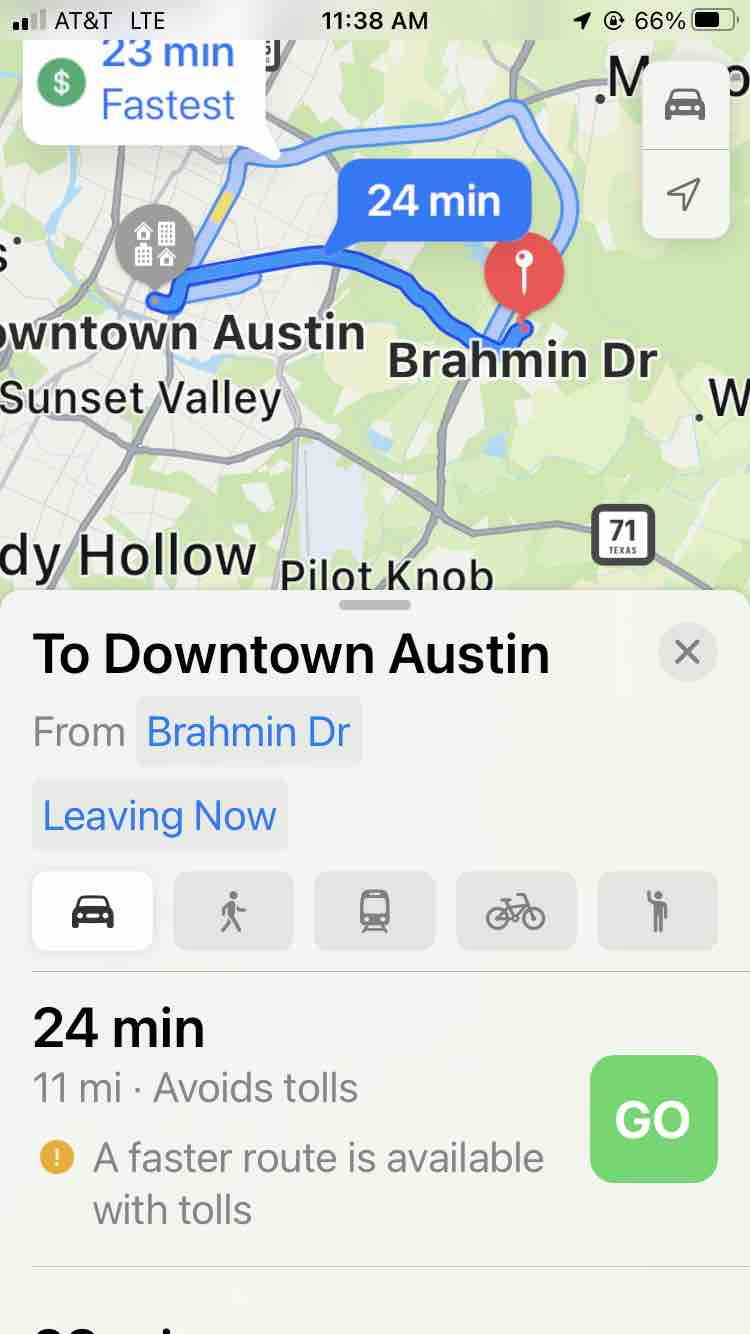The height and width of the screenshot is (1334, 750).
Task: Change the starting point Brahmin Dr
Action: coord(248,732)
